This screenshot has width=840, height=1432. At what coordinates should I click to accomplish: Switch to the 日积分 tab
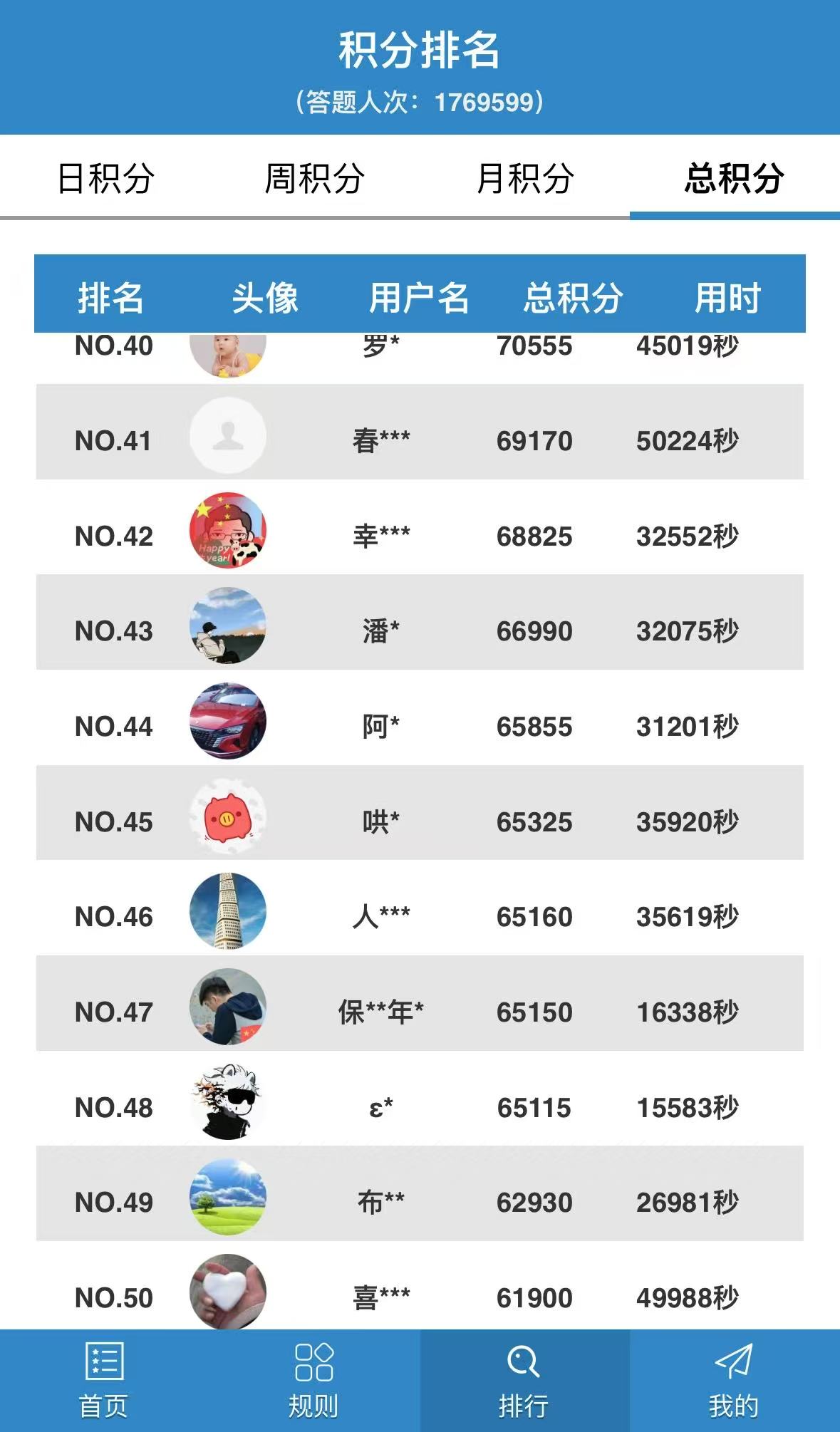105,178
